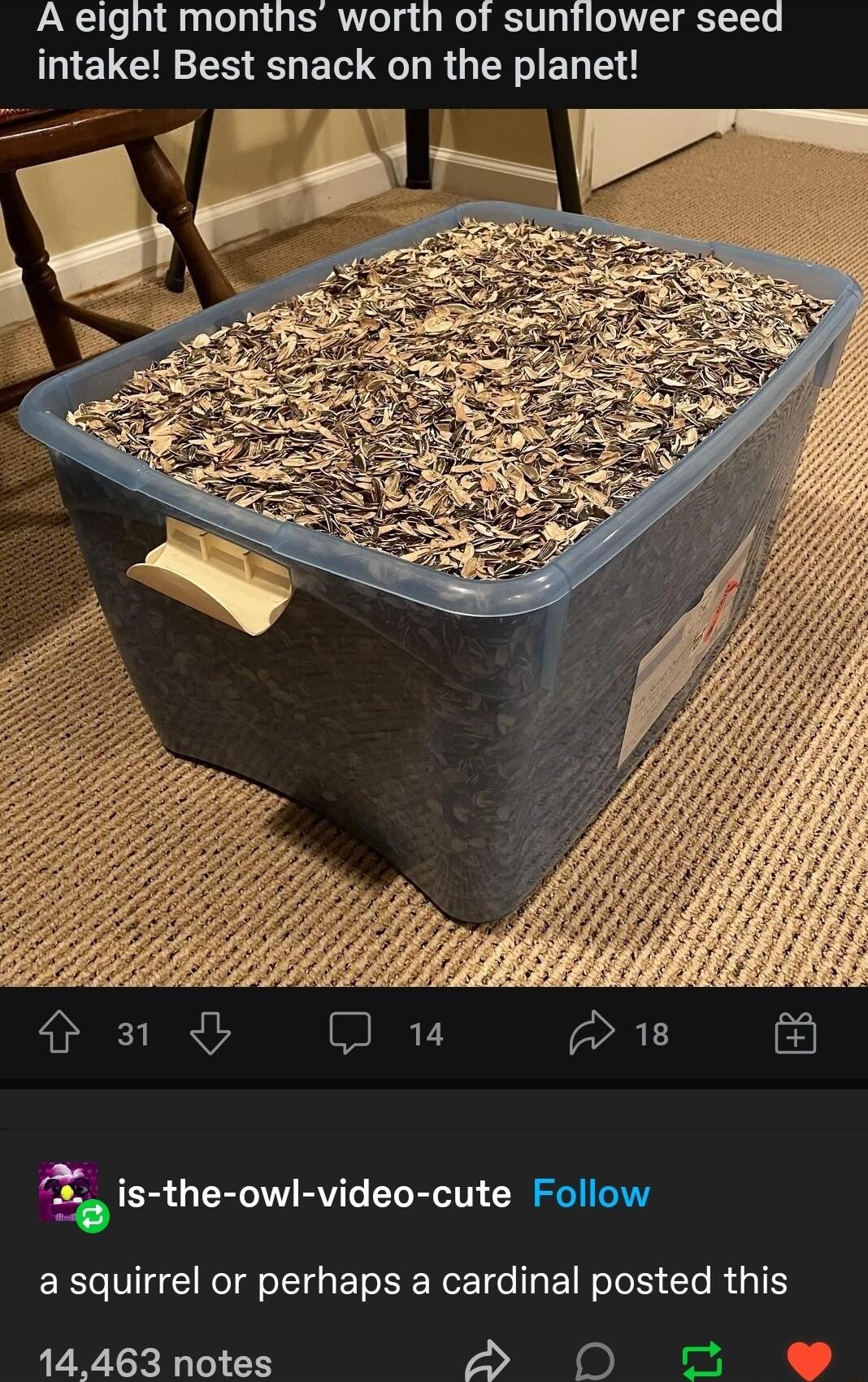
Task: View the 14,463 notes
Action: tap(156, 1362)
